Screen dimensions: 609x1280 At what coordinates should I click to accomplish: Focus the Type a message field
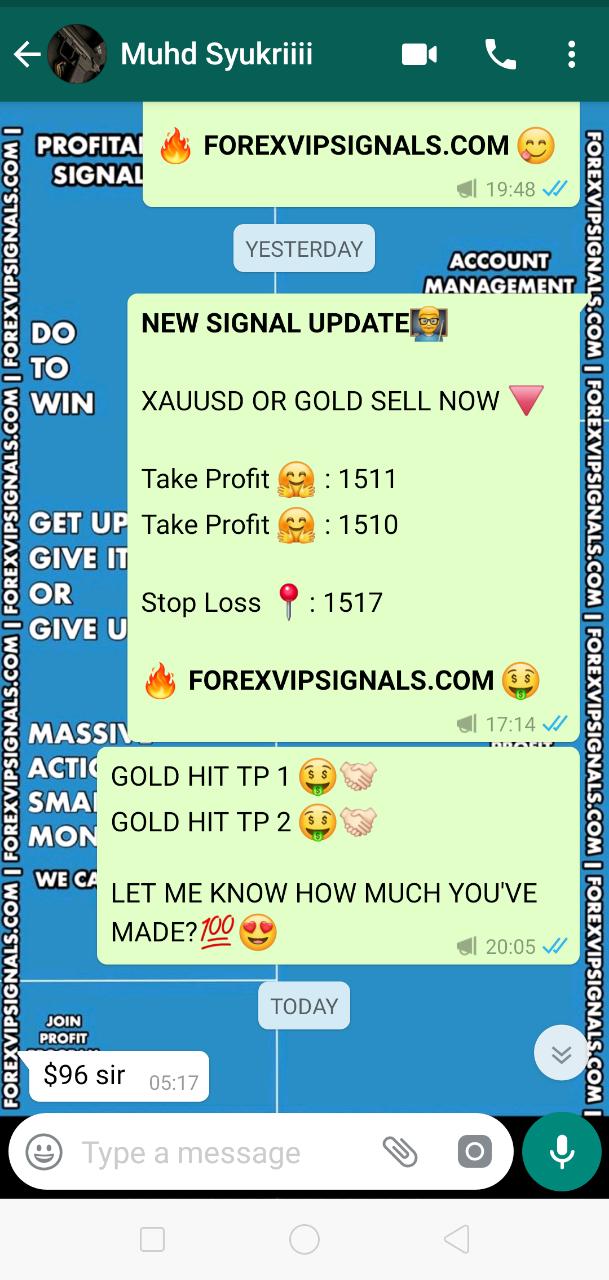220,1152
